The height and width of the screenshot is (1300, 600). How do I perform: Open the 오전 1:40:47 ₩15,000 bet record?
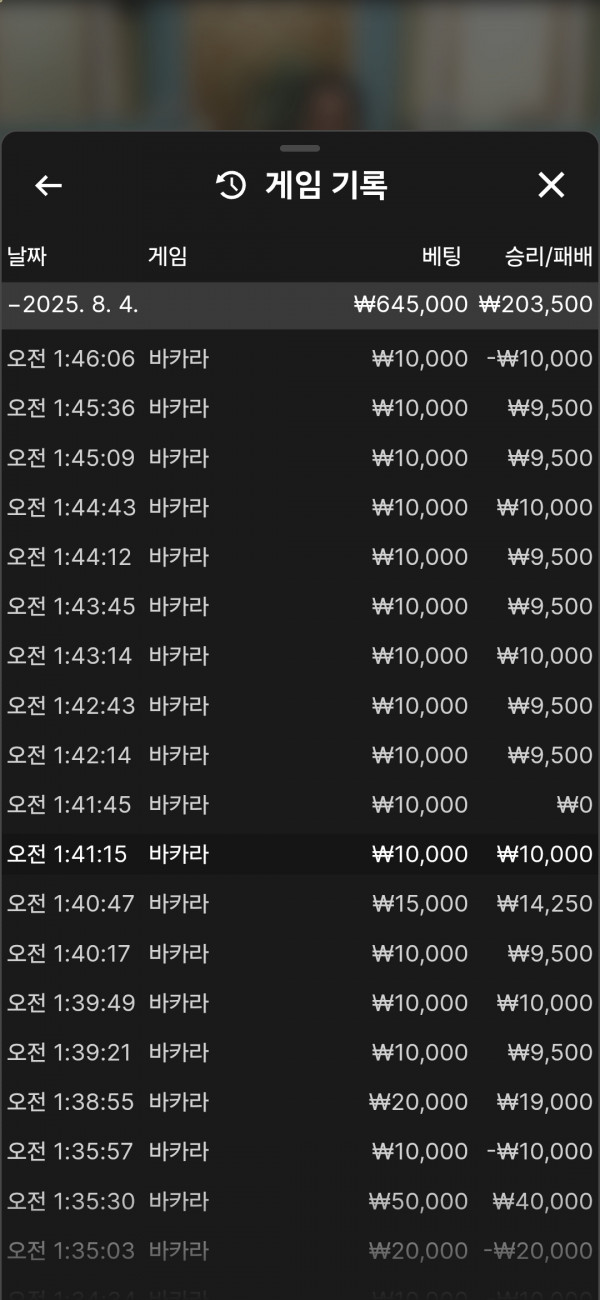pyautogui.click(x=300, y=903)
